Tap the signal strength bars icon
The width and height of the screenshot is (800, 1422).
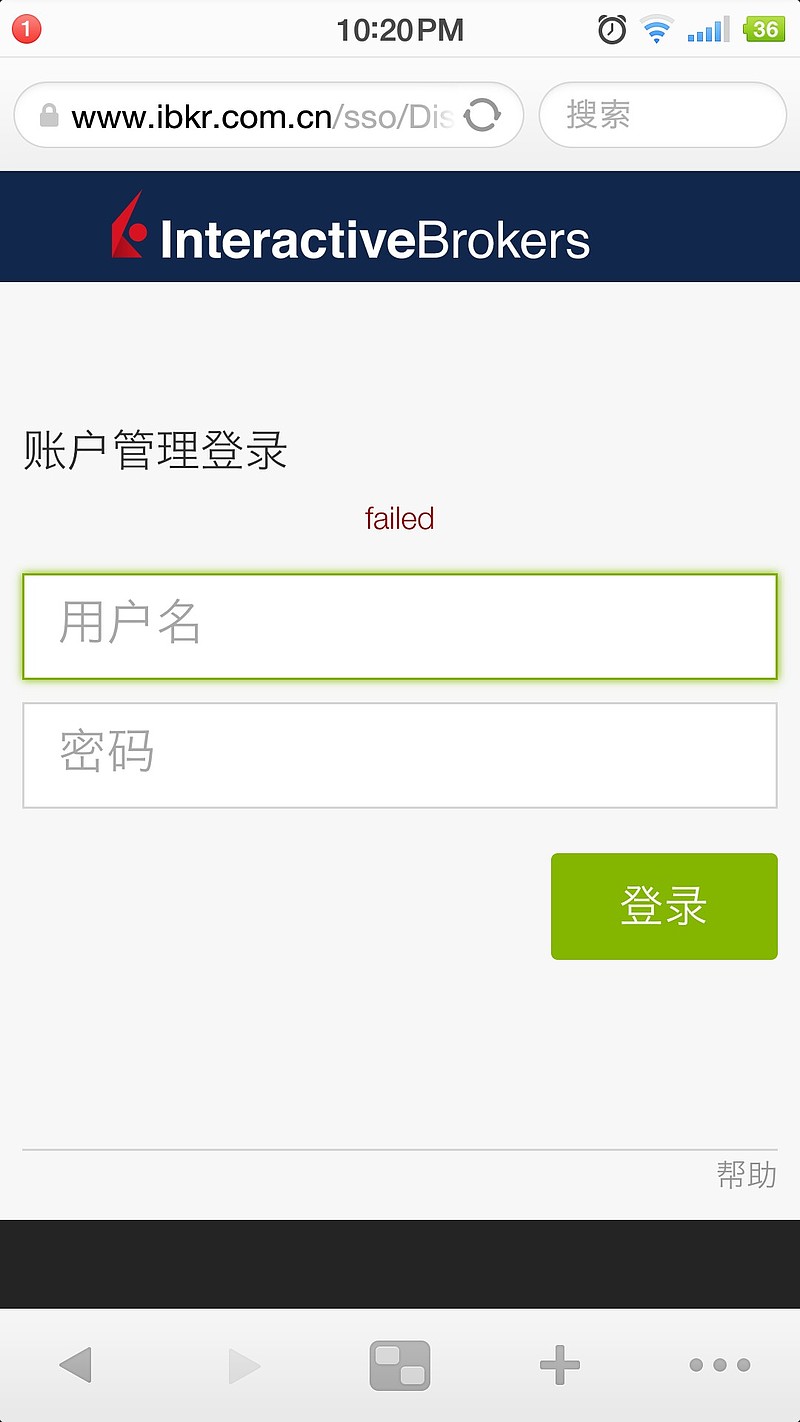click(707, 30)
